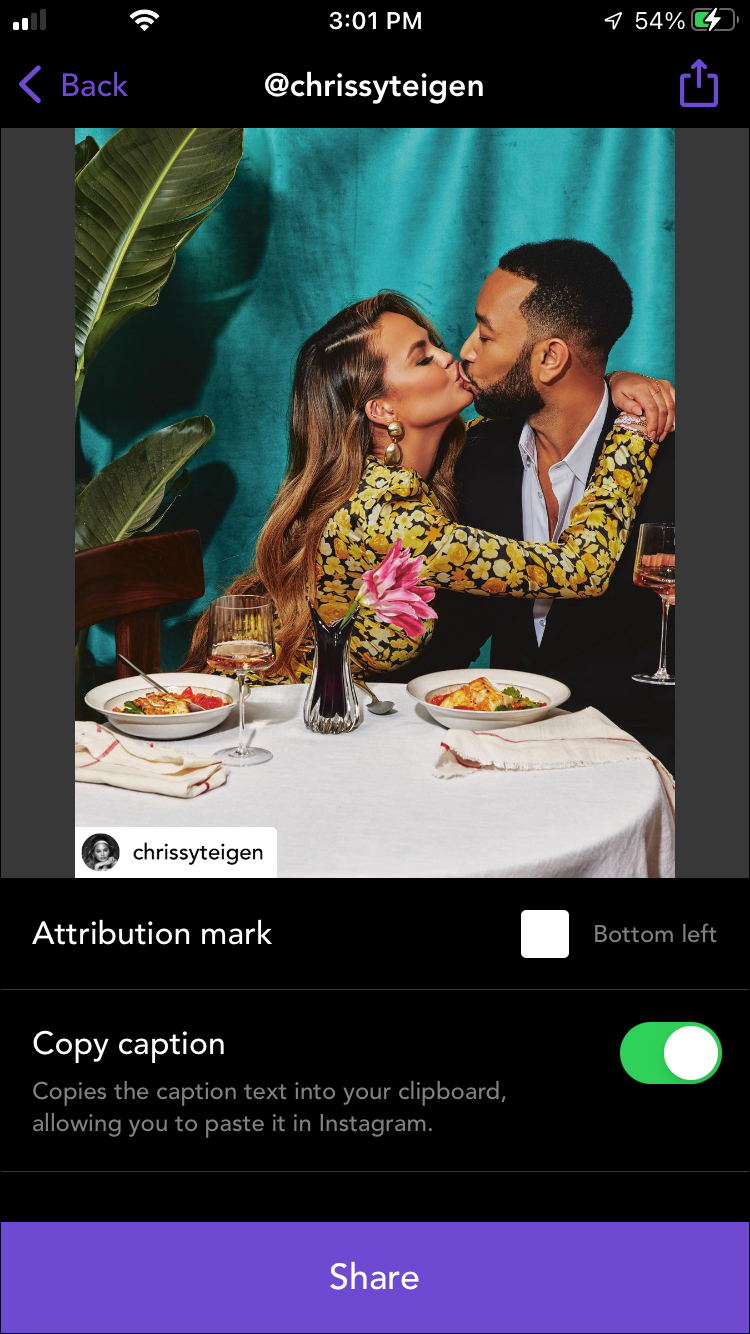Disable the Copy caption switch
This screenshot has height=1334, width=750.
(670, 1053)
